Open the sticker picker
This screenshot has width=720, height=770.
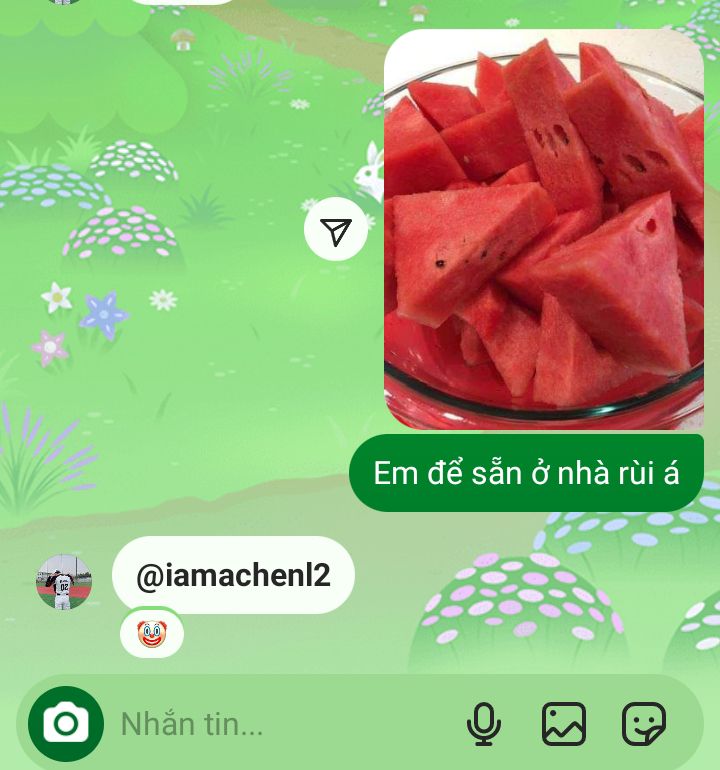point(644,724)
